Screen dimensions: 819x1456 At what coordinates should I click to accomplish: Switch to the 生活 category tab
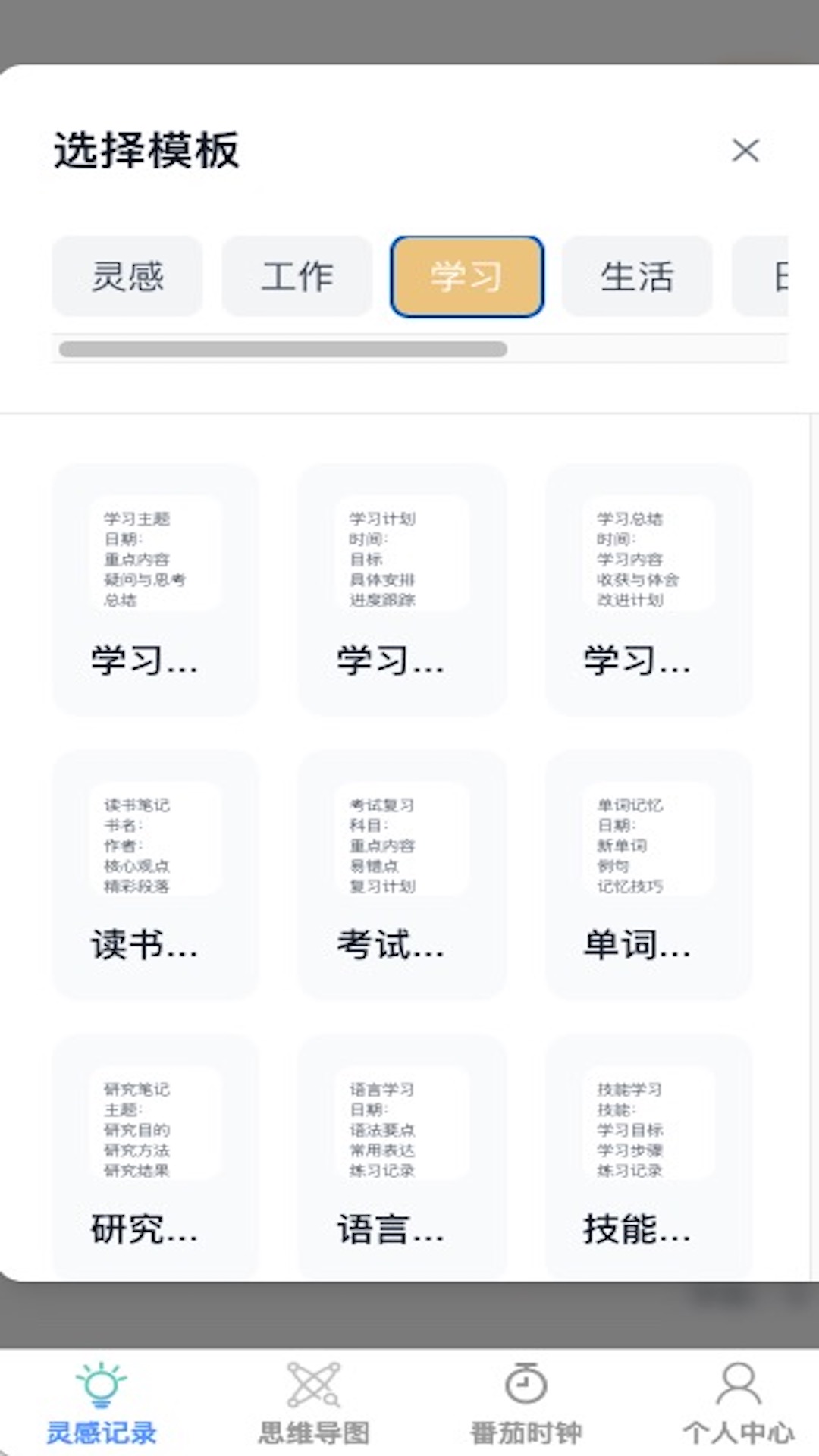637,276
